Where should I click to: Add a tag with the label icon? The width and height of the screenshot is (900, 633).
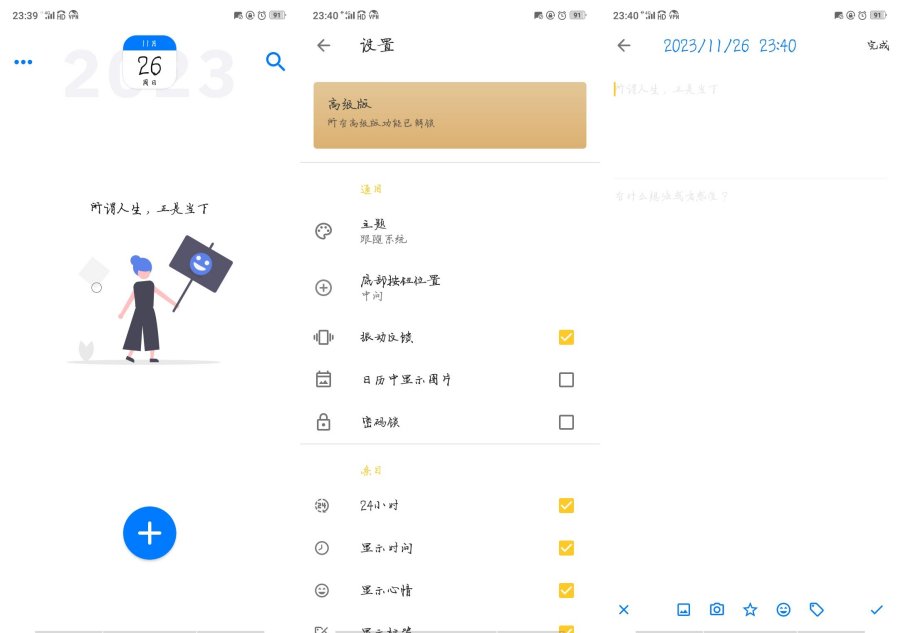click(x=816, y=609)
